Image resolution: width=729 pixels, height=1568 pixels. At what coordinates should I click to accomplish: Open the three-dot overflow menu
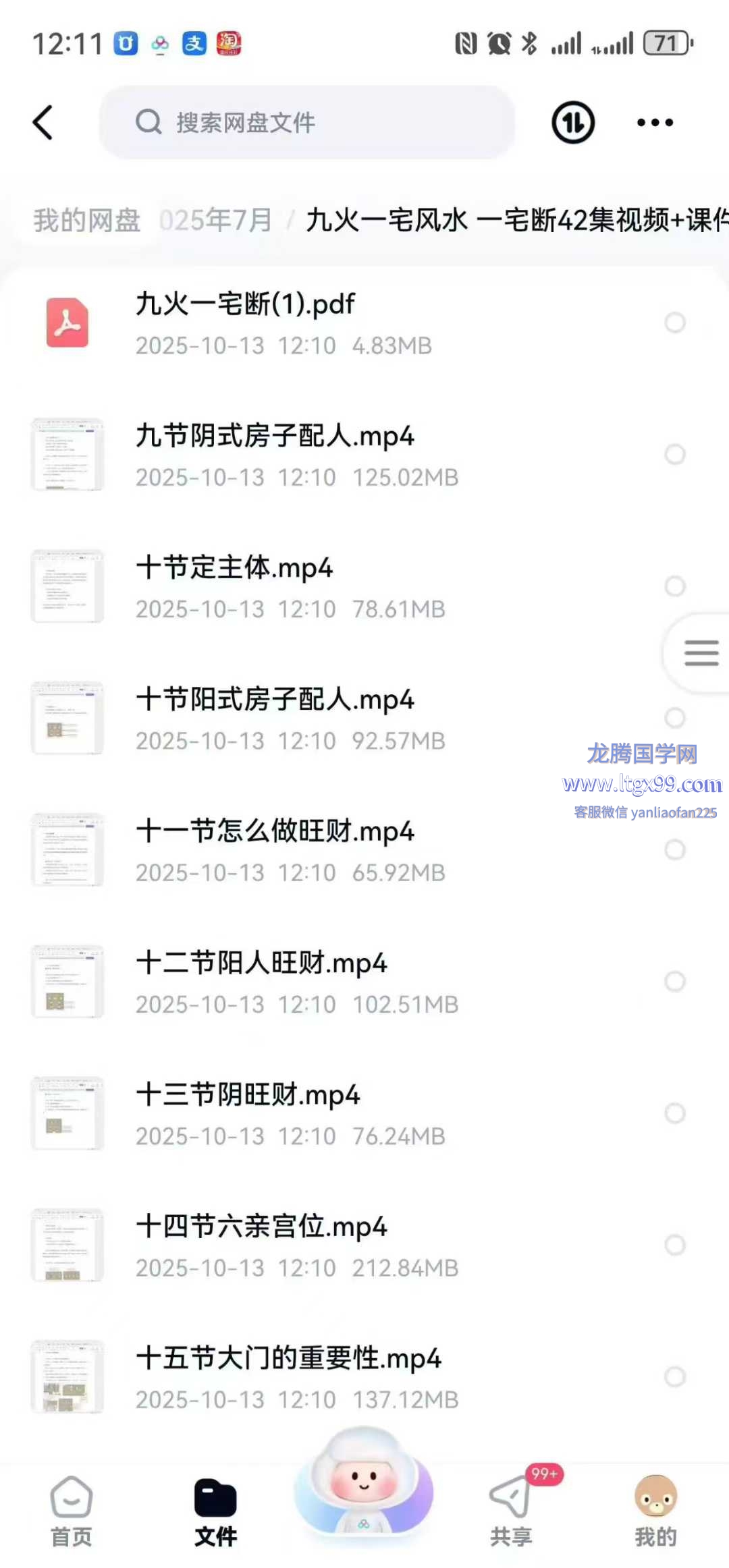(655, 123)
